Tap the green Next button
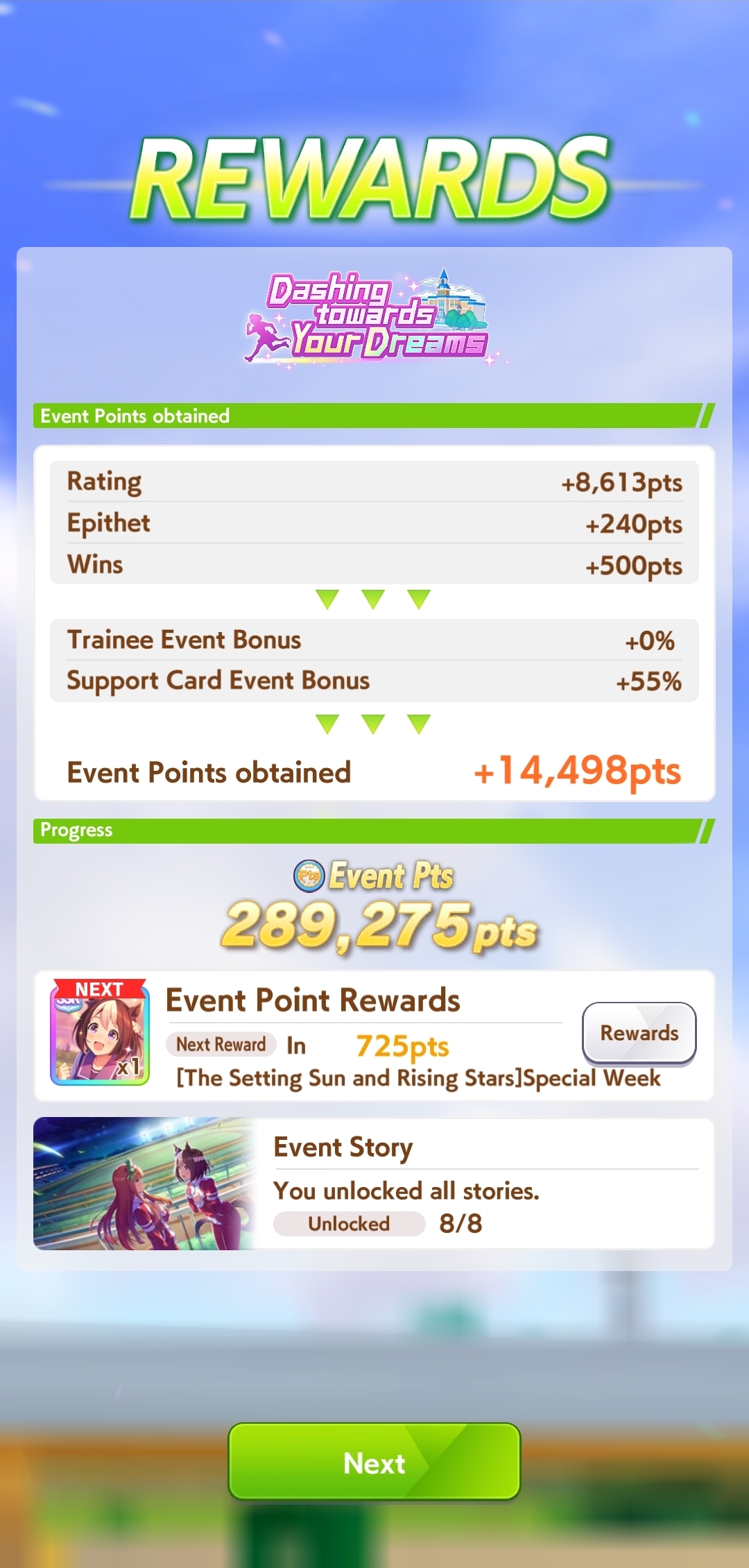The width and height of the screenshot is (749, 1568). pyautogui.click(x=374, y=1462)
